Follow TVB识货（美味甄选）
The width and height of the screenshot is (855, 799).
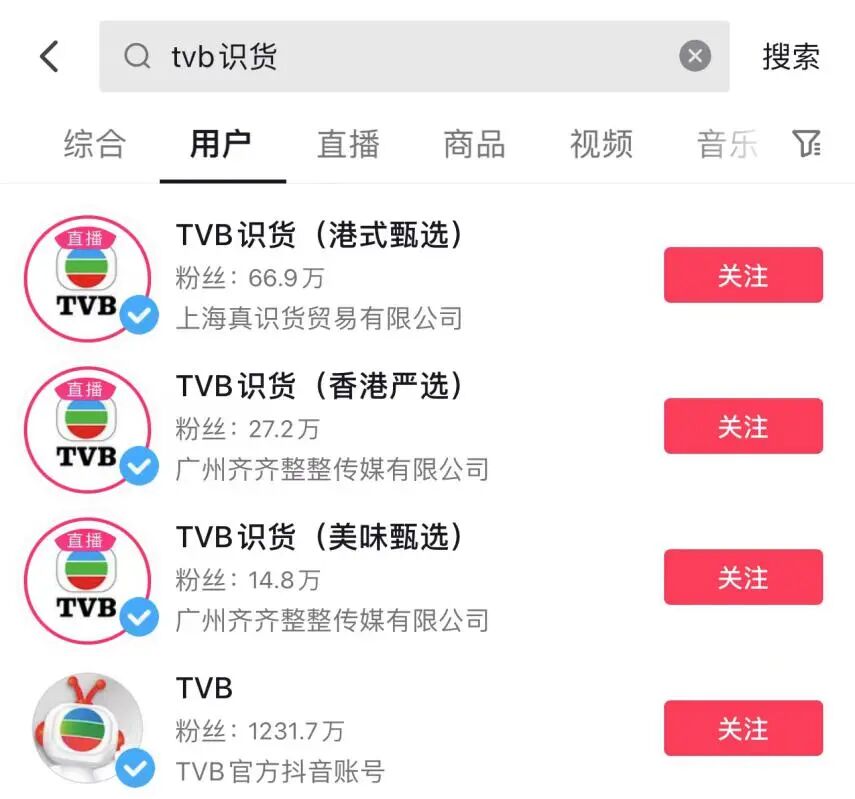tap(743, 577)
